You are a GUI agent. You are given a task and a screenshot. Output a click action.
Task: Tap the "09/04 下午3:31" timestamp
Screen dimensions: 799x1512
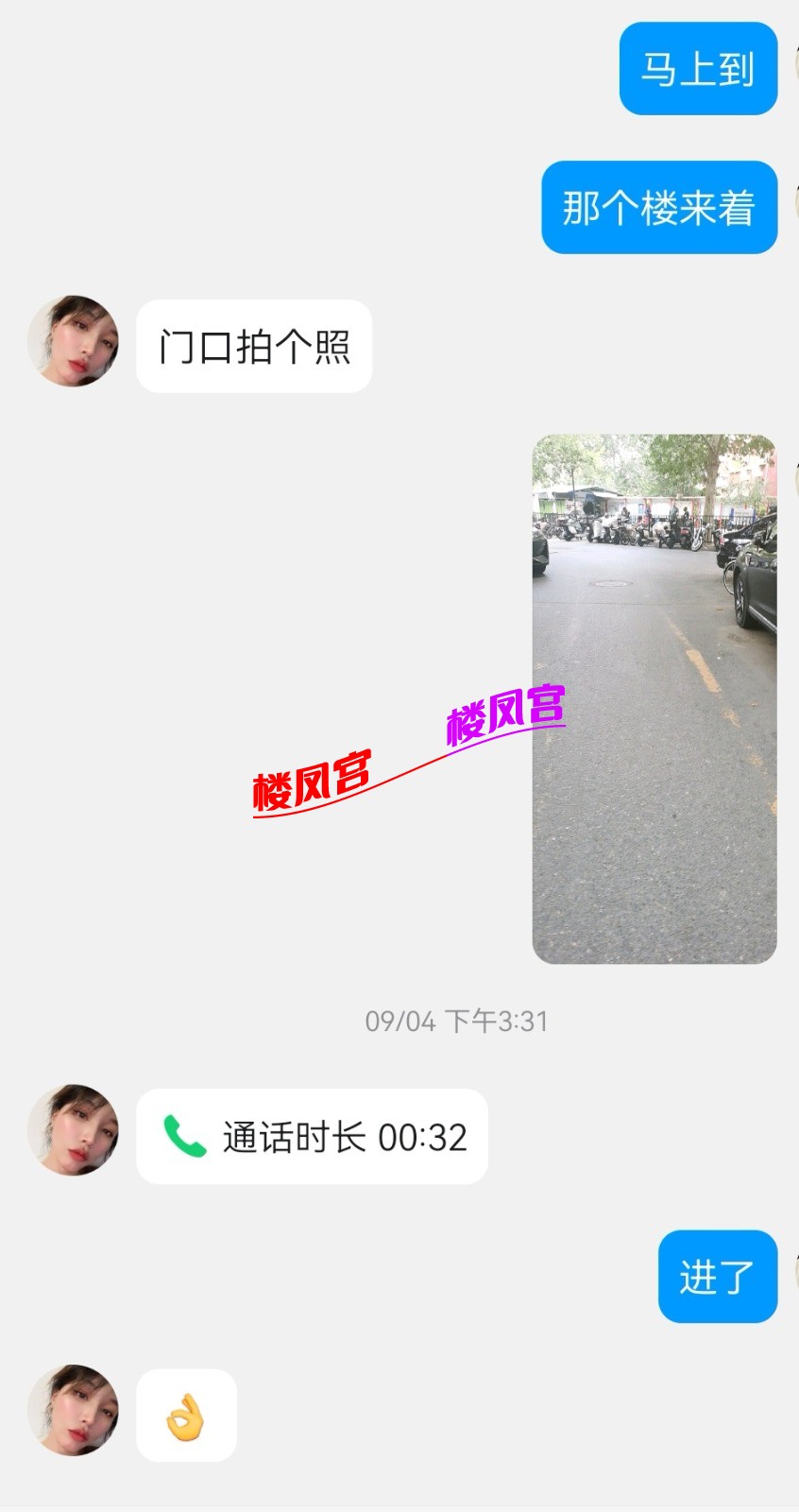458,1021
